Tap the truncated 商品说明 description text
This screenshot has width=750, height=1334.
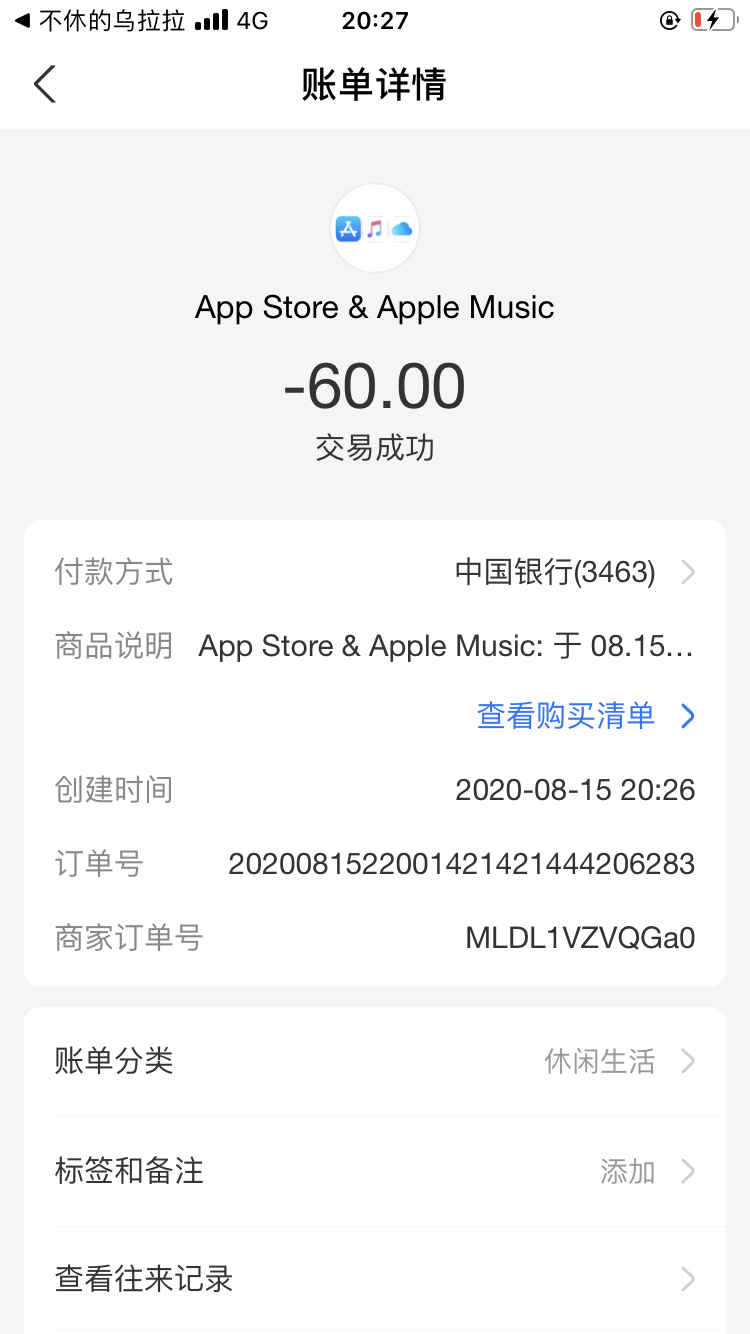(x=448, y=646)
